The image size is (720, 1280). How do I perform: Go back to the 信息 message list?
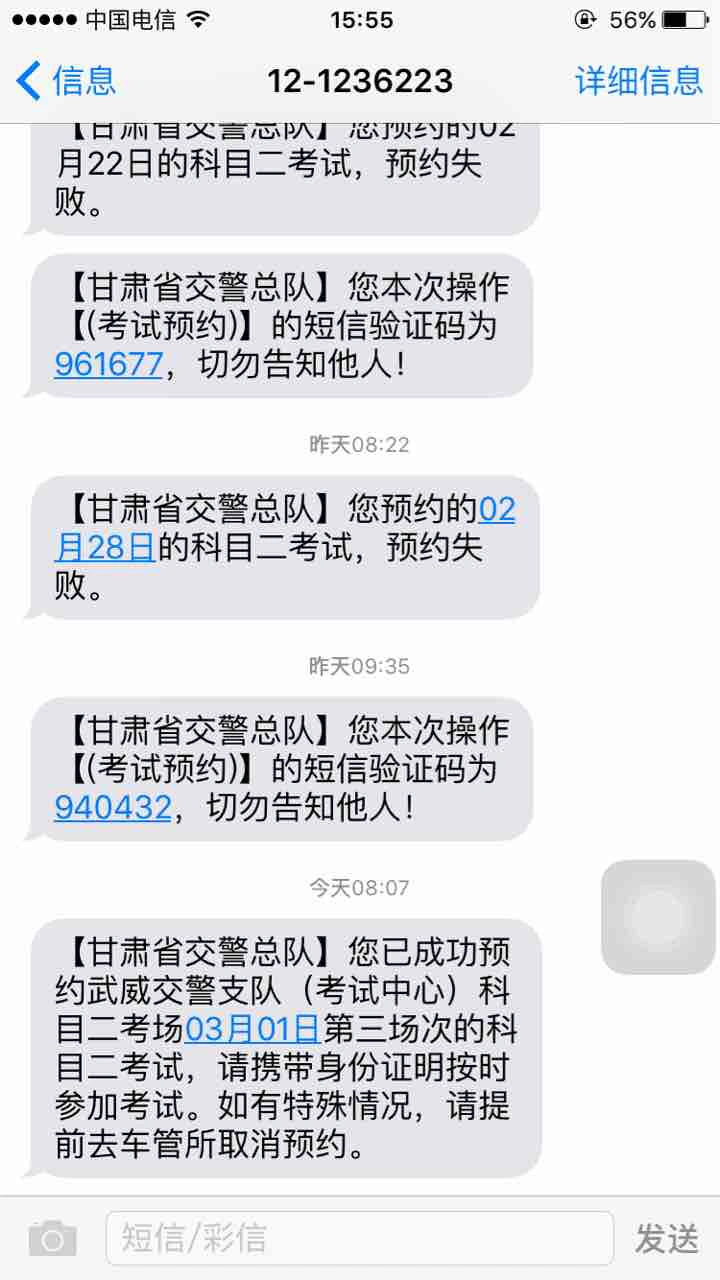click(66, 80)
